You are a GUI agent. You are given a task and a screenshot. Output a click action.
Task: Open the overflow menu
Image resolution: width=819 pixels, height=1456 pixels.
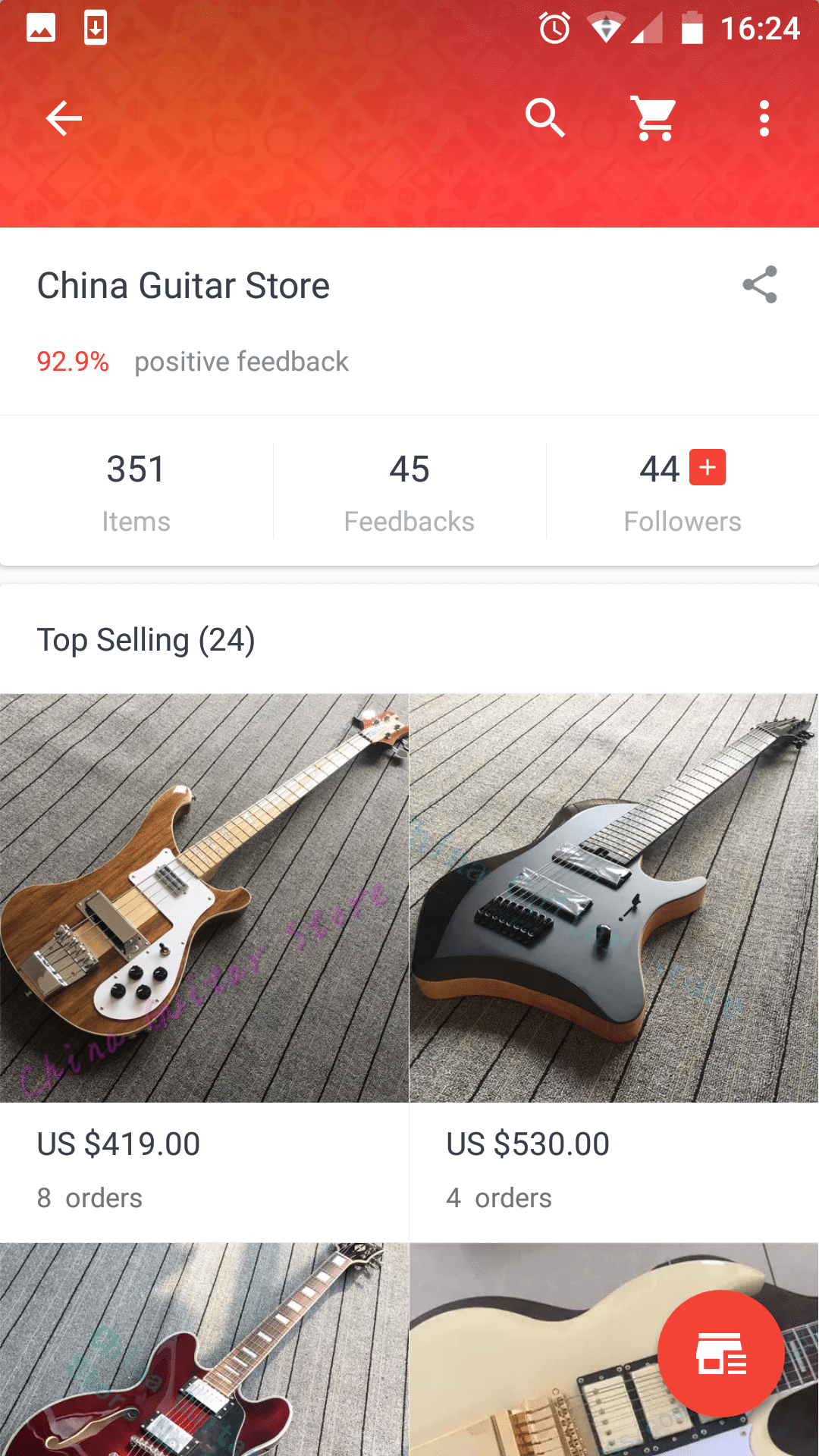click(764, 118)
